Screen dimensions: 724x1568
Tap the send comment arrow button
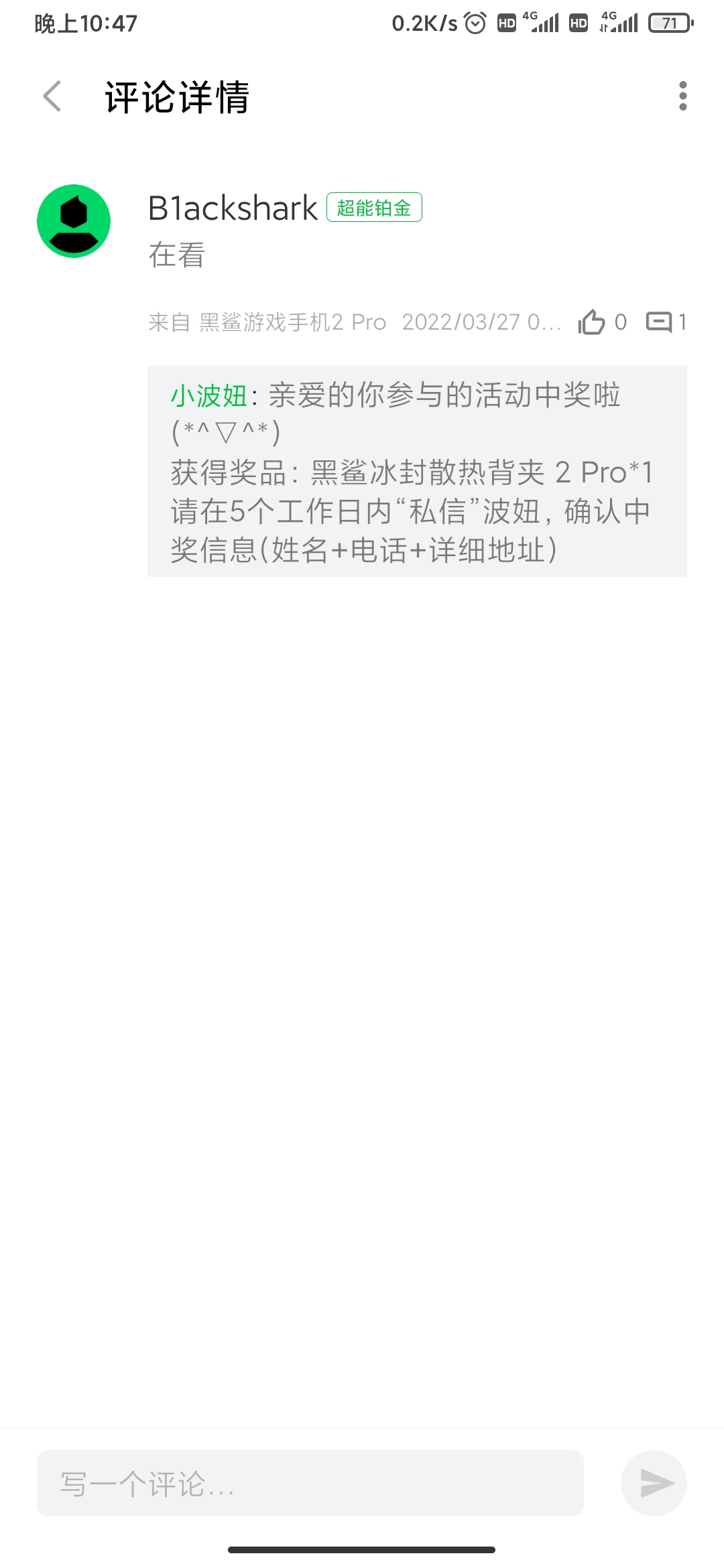[654, 1483]
